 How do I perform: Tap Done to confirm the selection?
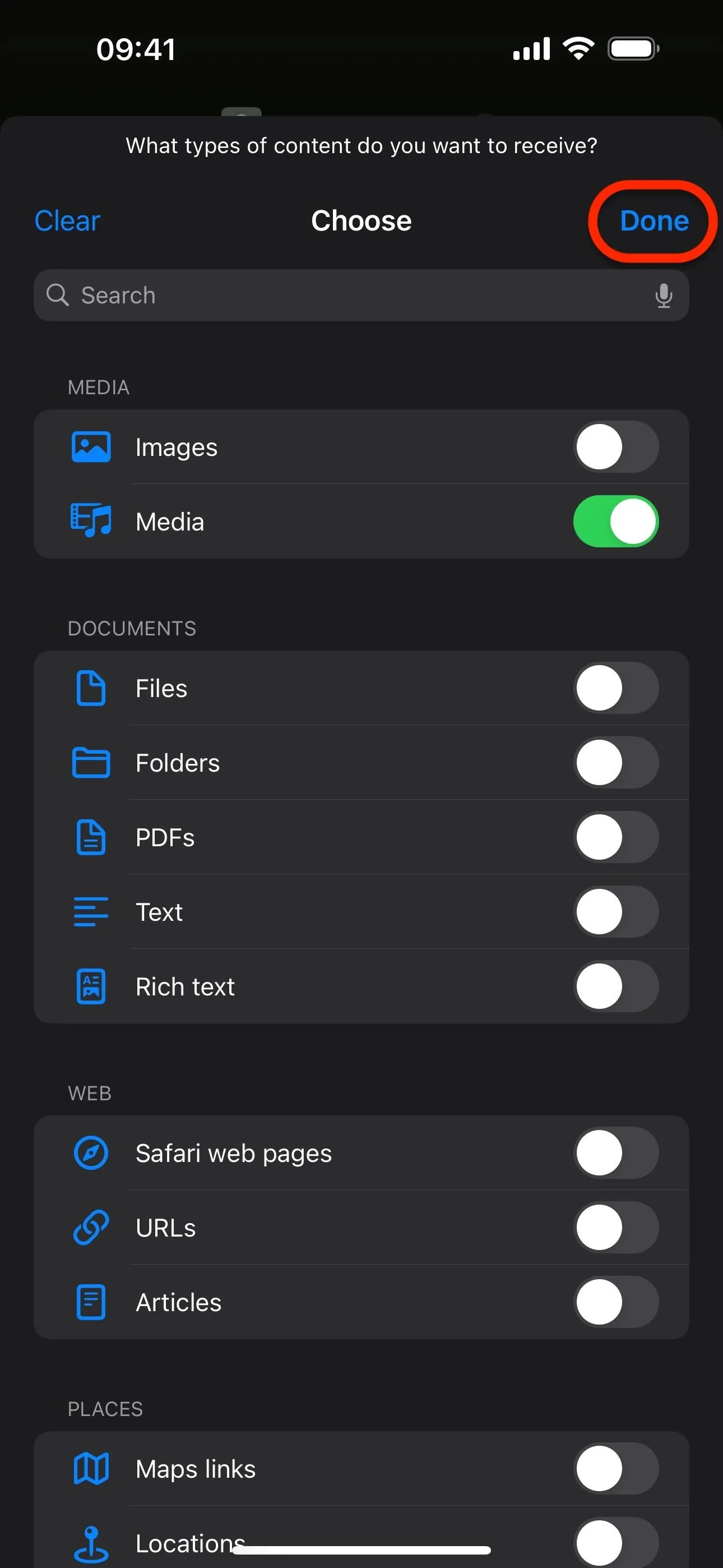click(654, 220)
